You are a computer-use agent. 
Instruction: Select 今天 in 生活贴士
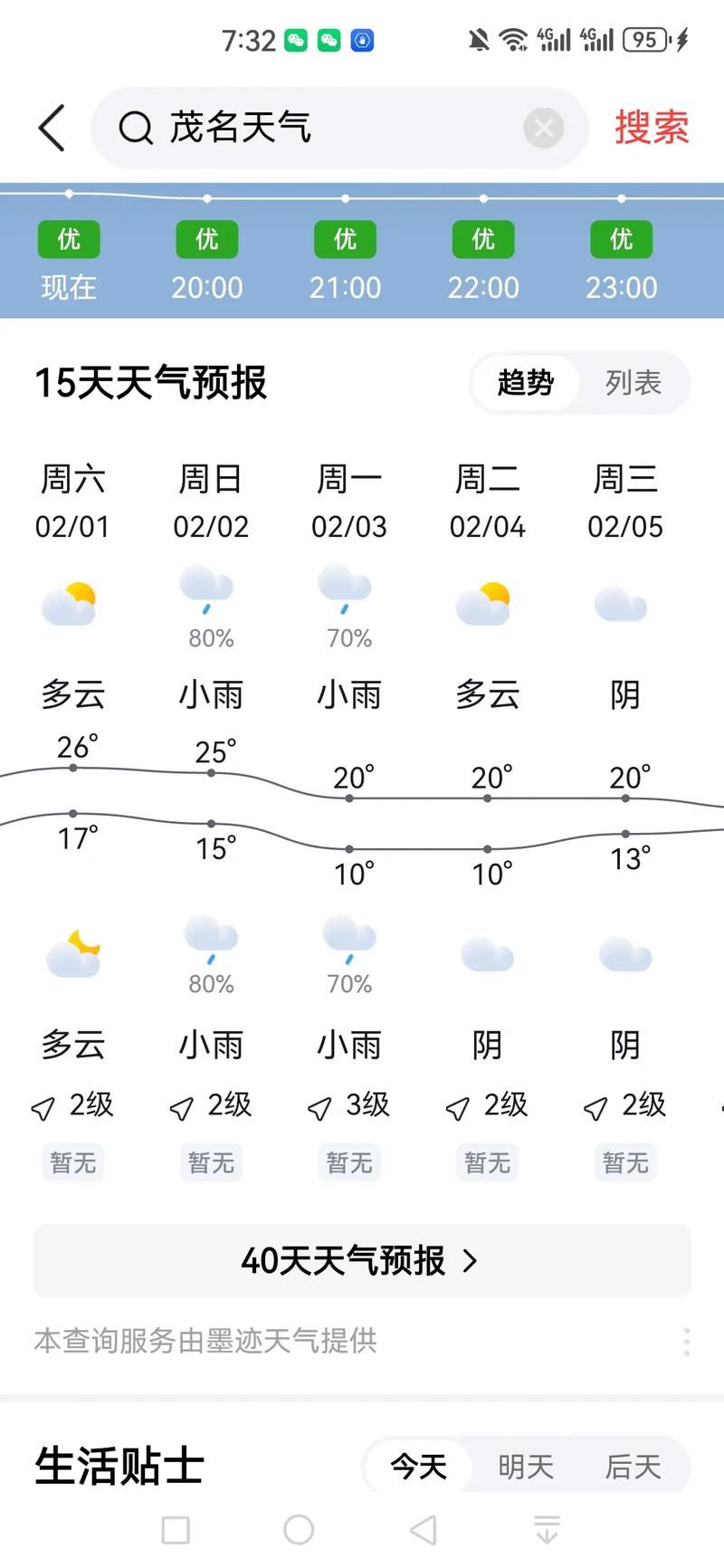[418, 1466]
